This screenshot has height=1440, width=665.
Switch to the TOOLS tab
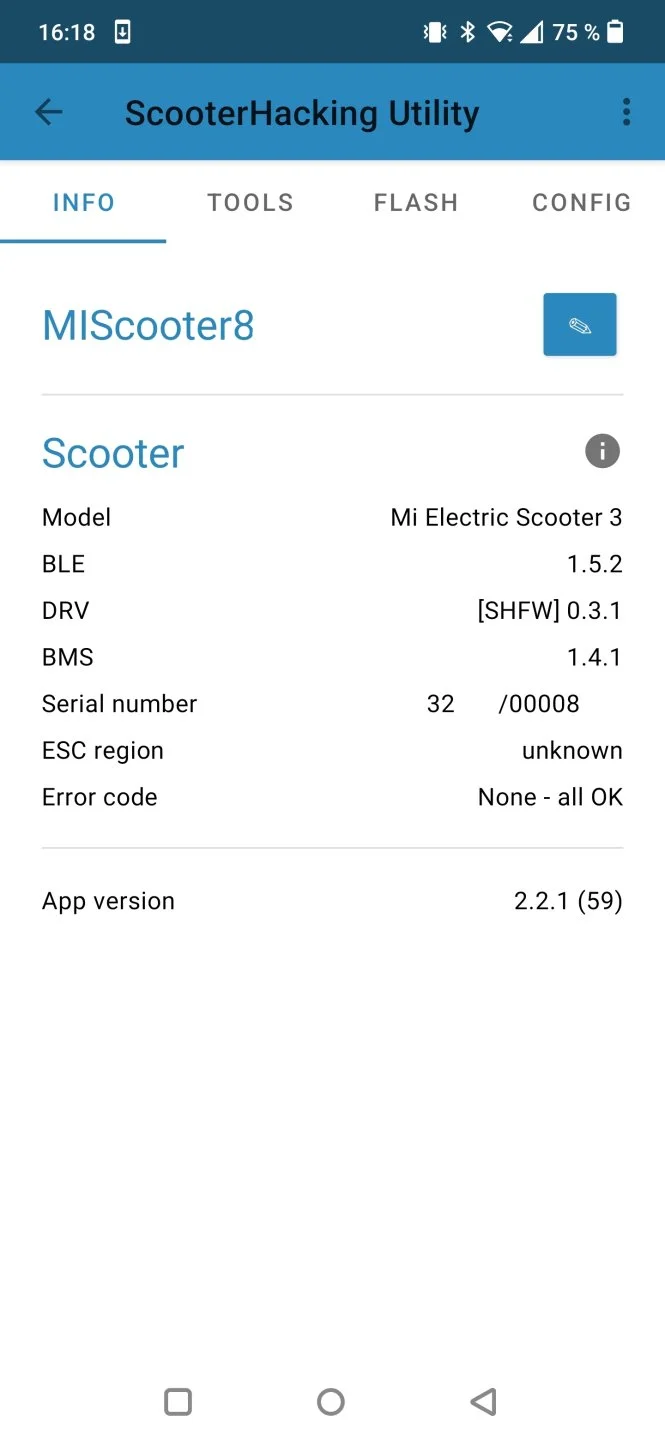pos(250,202)
